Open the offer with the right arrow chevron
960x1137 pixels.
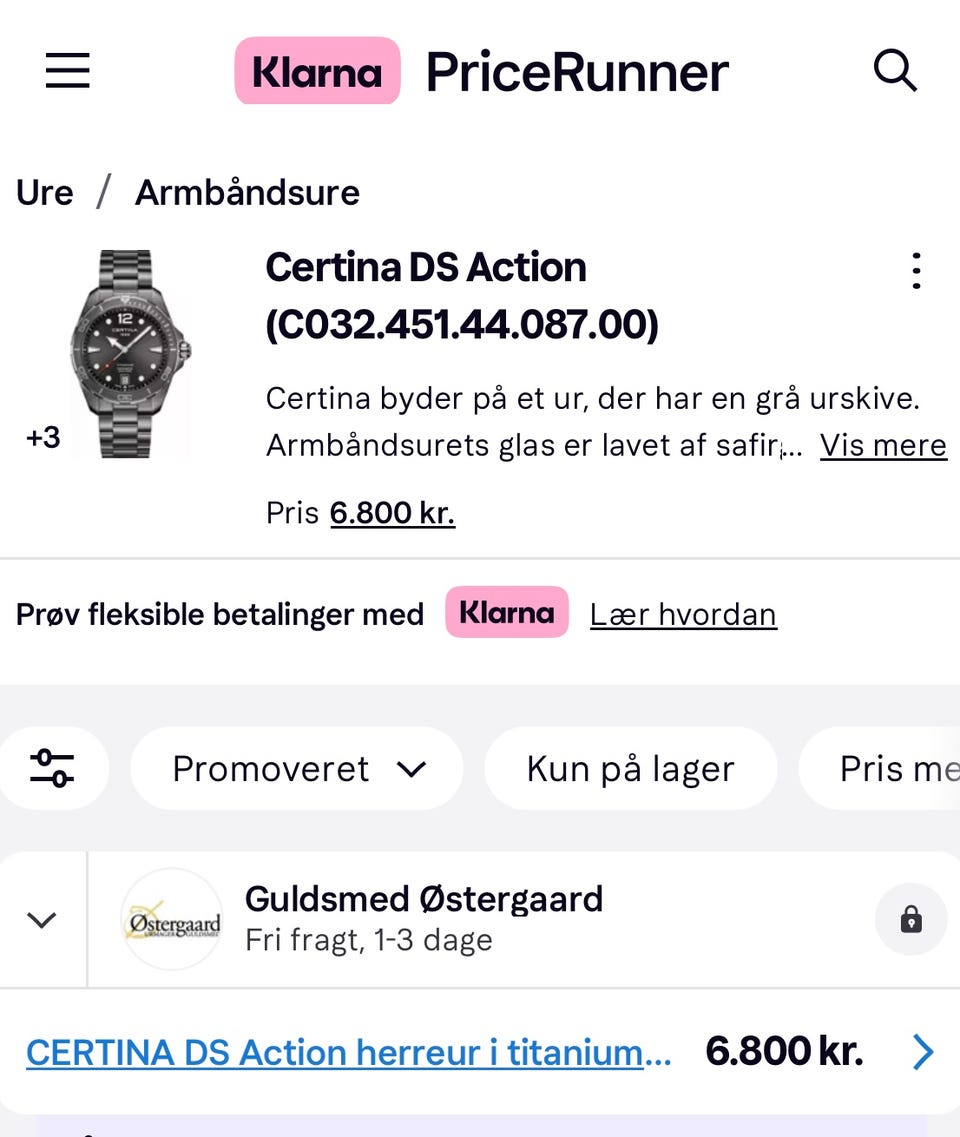pos(921,1052)
